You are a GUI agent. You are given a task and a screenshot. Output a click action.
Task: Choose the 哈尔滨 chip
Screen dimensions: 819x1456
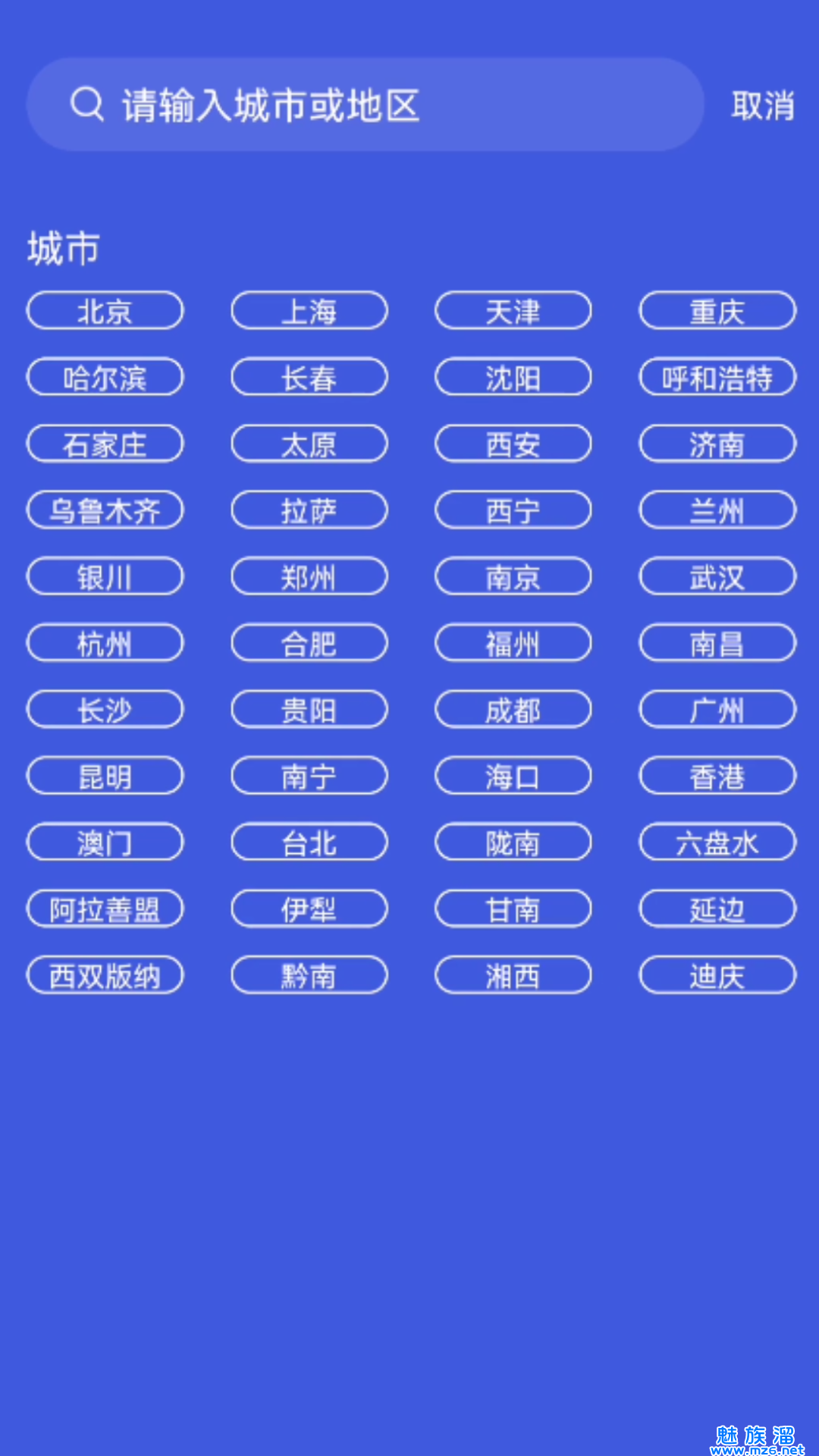pos(105,377)
